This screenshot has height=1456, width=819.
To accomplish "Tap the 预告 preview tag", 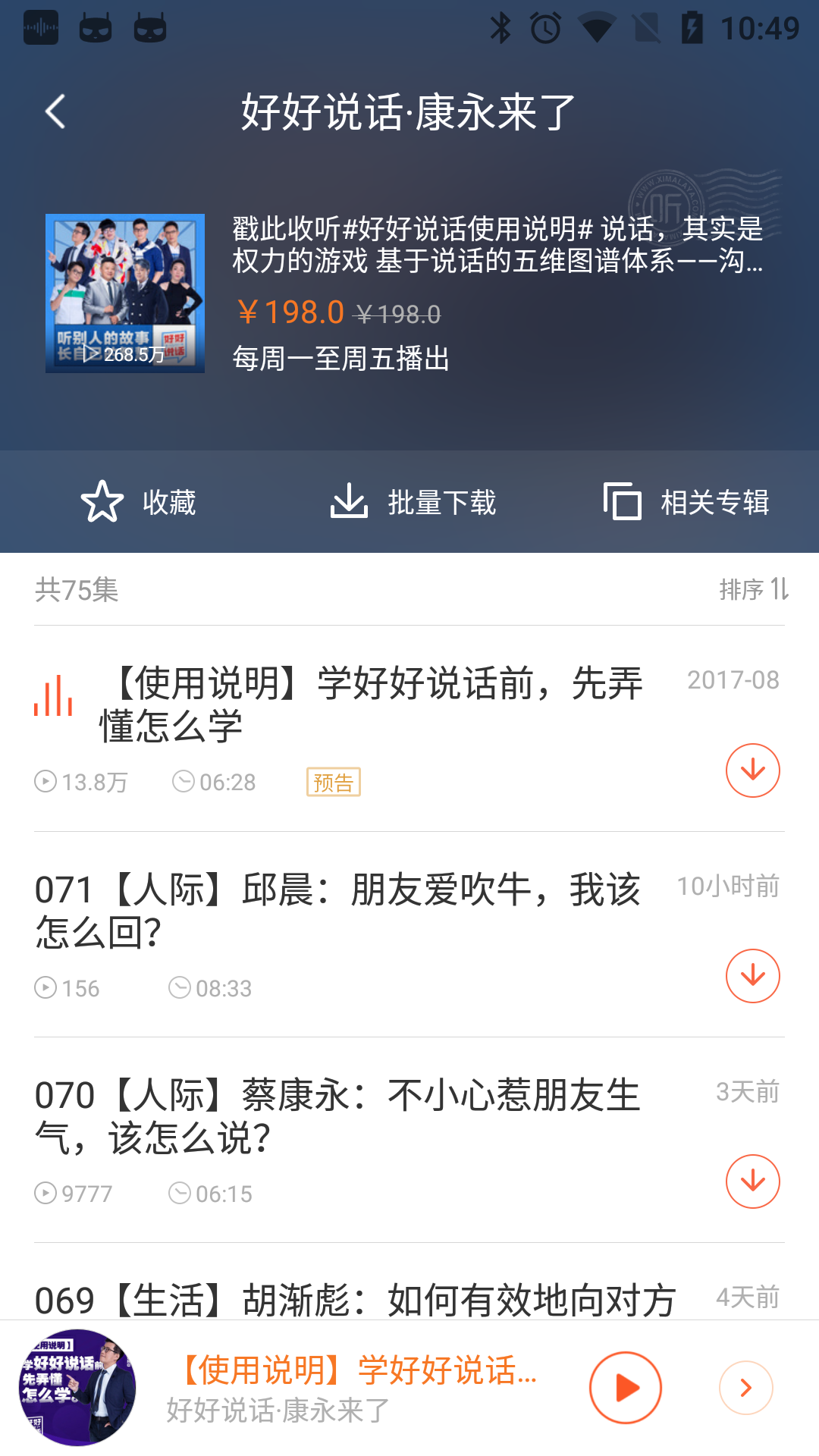I will tap(332, 782).
